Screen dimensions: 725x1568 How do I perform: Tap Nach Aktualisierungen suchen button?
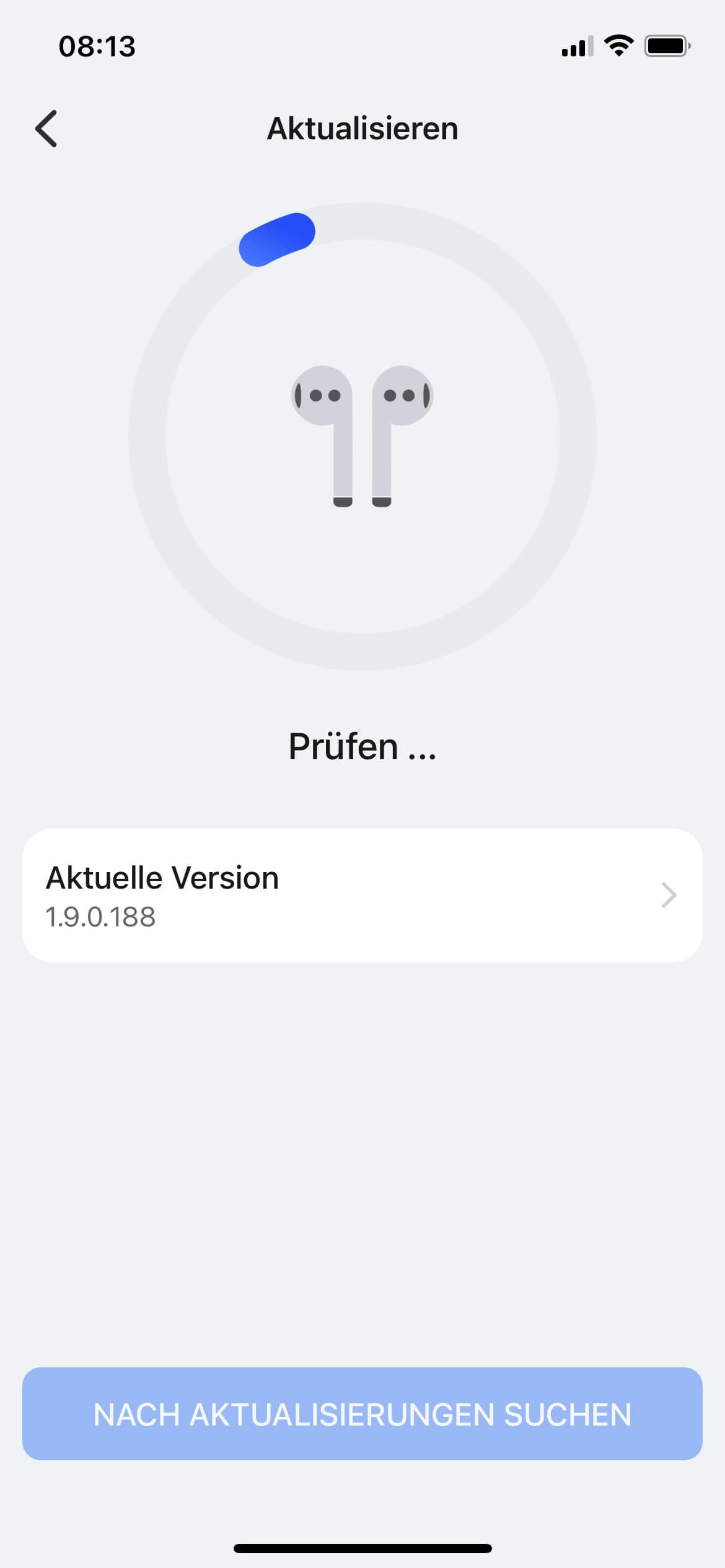click(362, 1414)
